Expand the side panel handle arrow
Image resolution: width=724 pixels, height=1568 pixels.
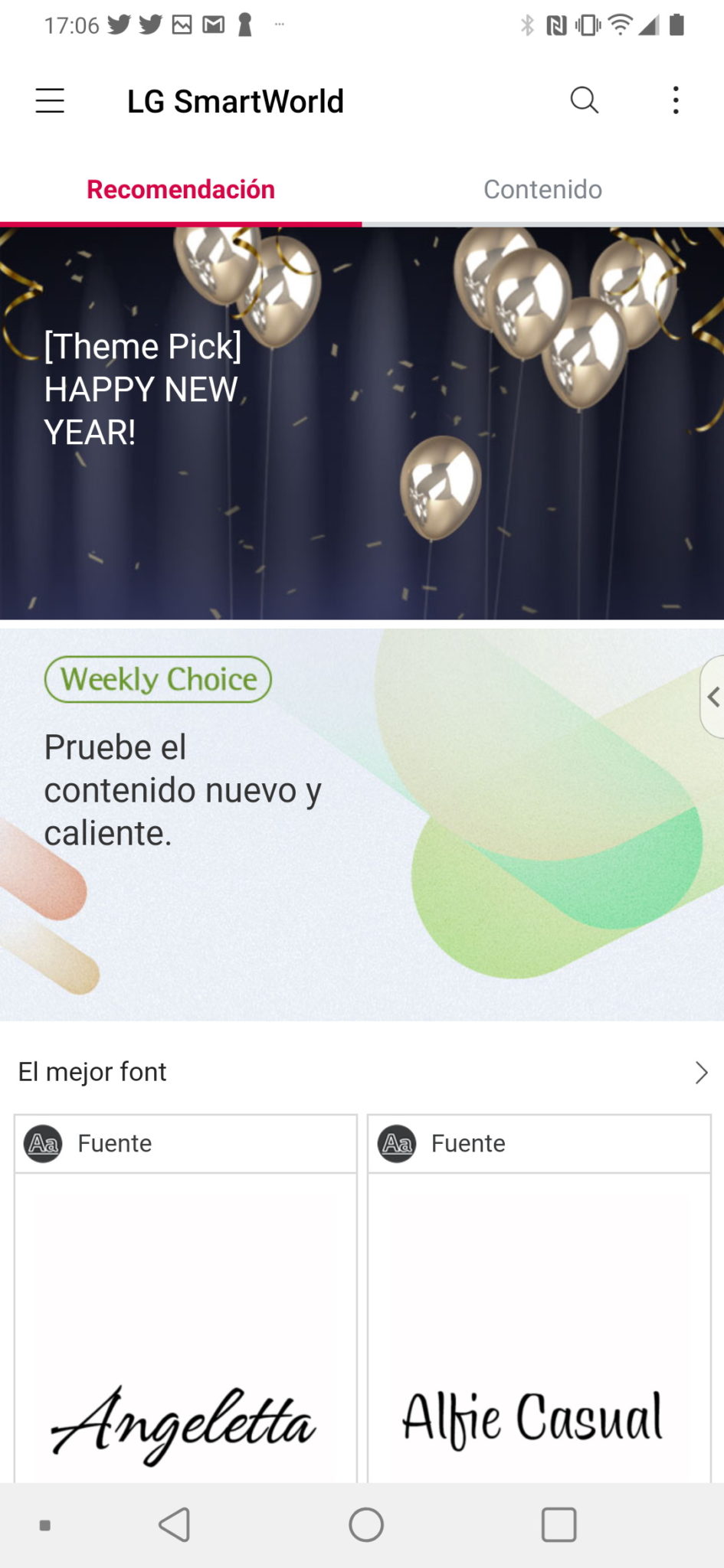tap(713, 697)
